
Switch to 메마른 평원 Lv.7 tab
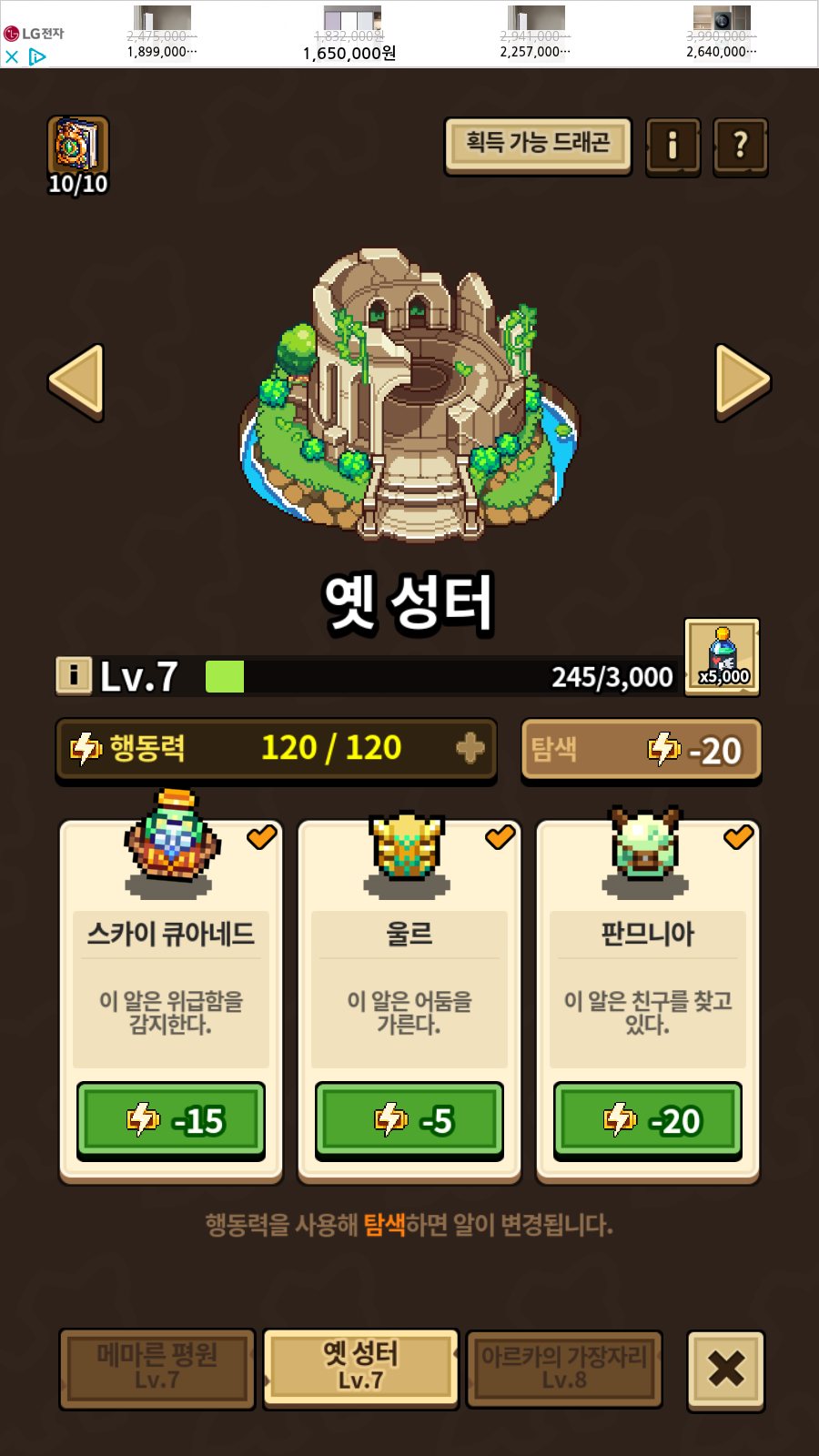[x=157, y=1368]
